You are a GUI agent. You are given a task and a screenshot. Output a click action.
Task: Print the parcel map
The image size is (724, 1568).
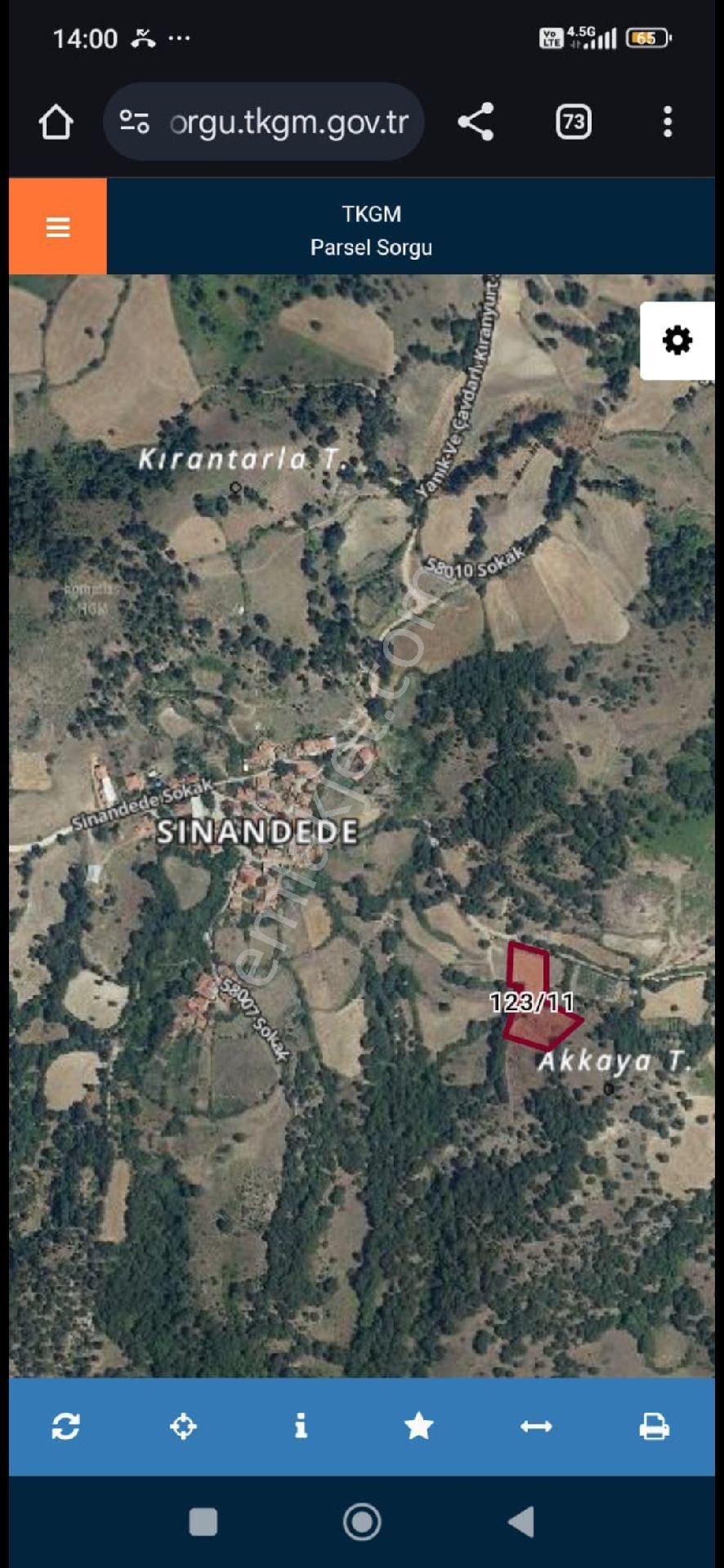tap(654, 1427)
